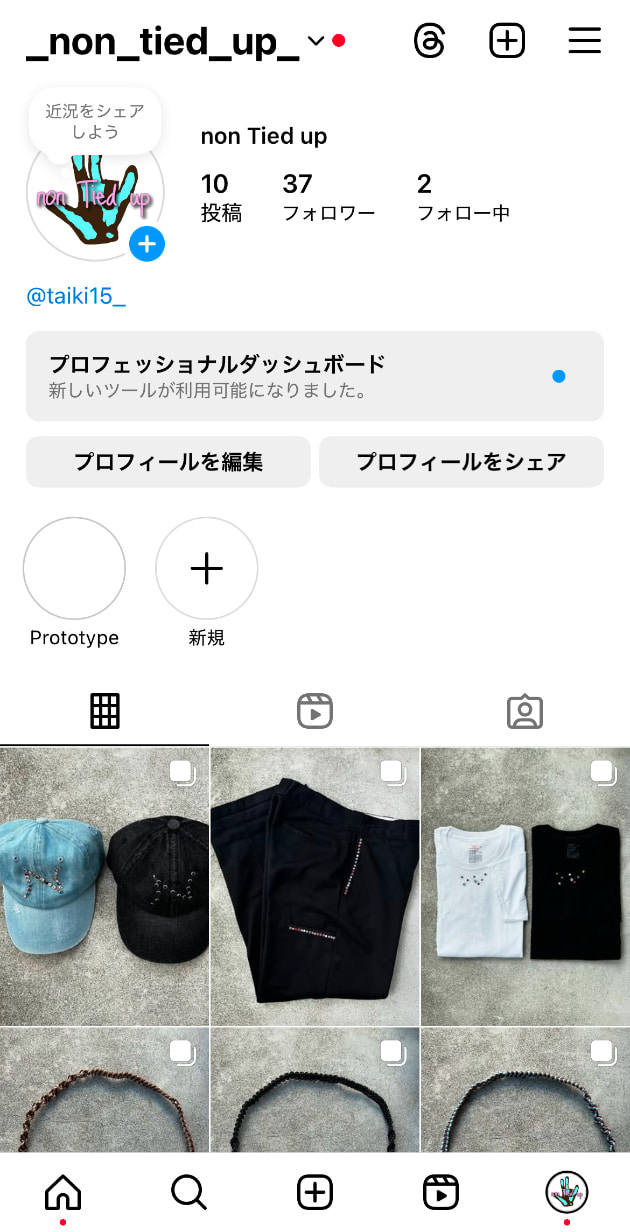630x1232 pixels.
Task: Open the post showing two caps
Action: 104,886
